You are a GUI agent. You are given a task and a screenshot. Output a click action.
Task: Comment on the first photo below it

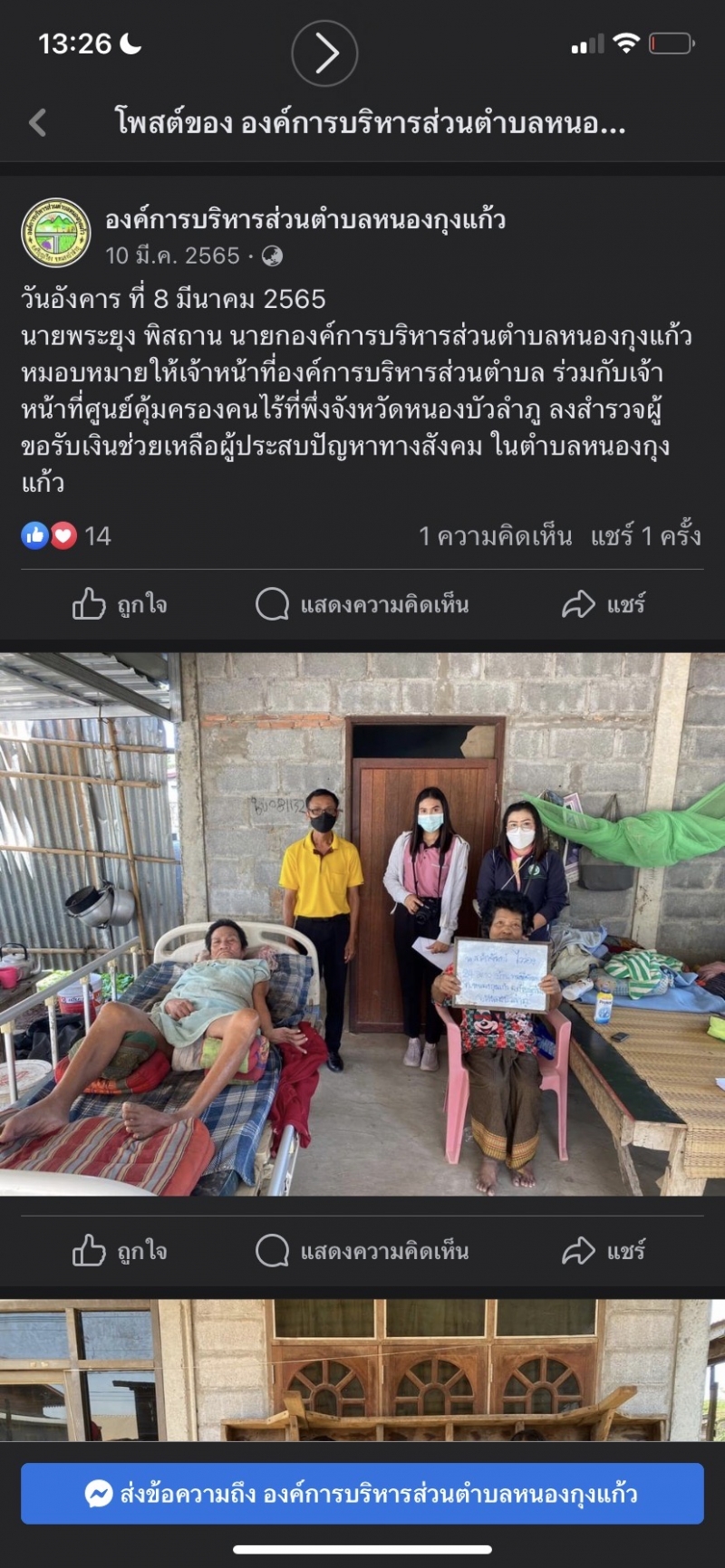pyautogui.click(x=362, y=1251)
